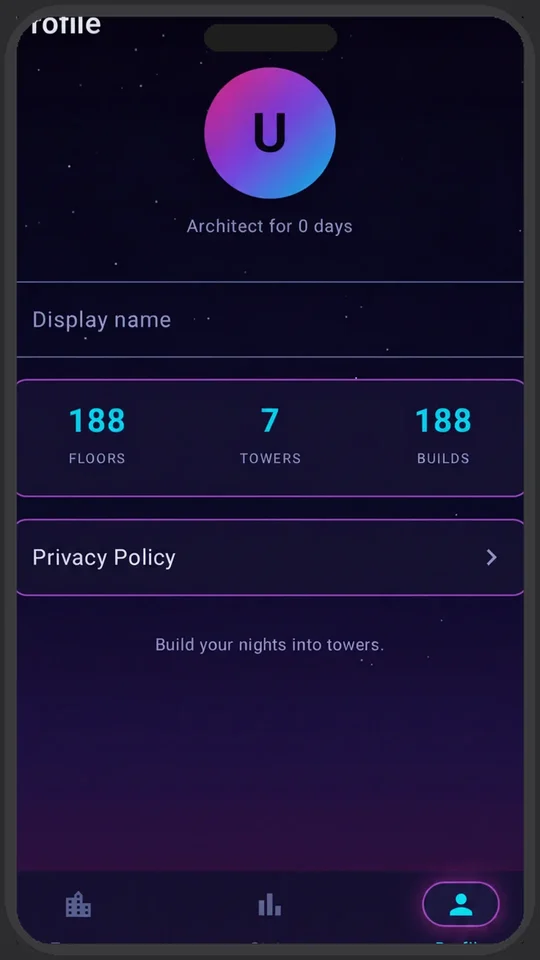The width and height of the screenshot is (540, 960).
Task: Open the stats bar chart tab
Action: tap(269, 904)
